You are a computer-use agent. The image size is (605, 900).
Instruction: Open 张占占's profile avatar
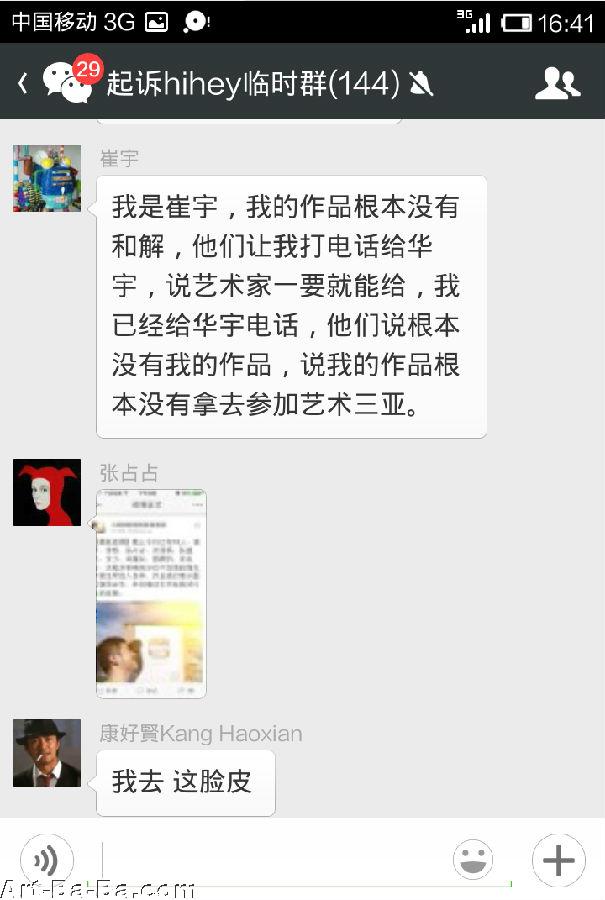click(x=47, y=492)
